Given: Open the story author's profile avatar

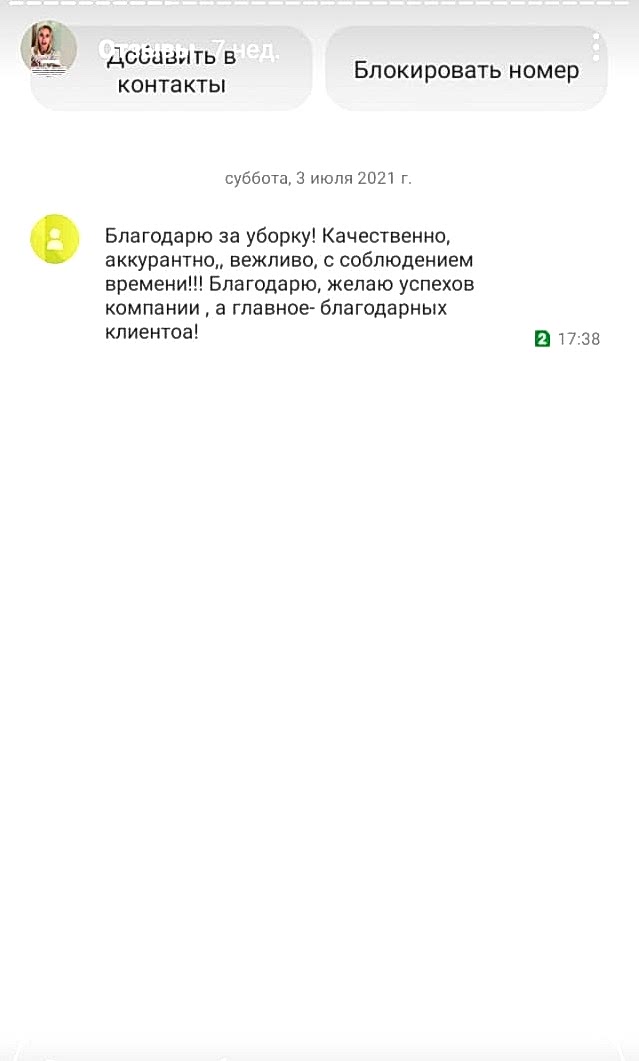Looking at the screenshot, I should click(49, 48).
